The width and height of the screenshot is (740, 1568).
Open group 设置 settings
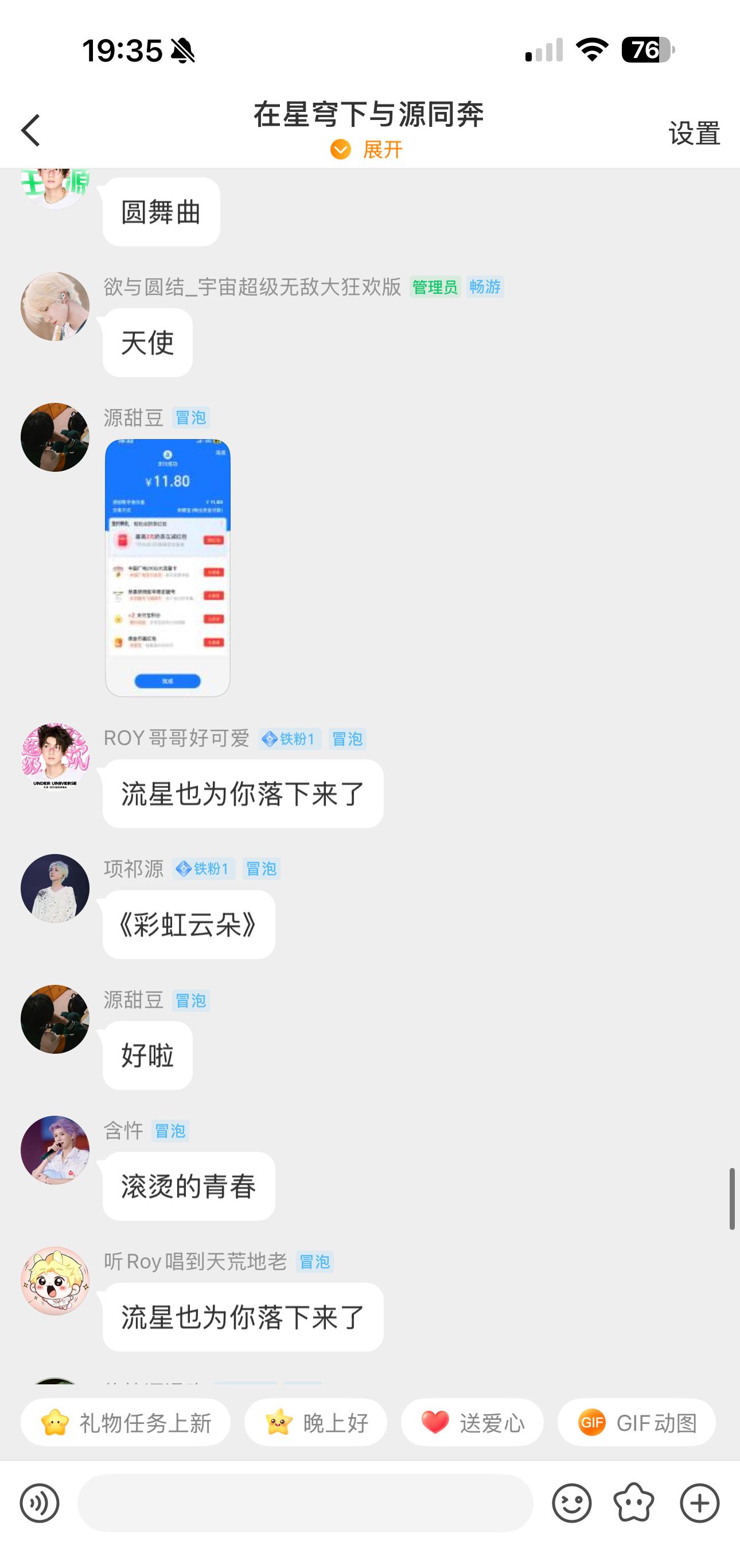coord(694,133)
